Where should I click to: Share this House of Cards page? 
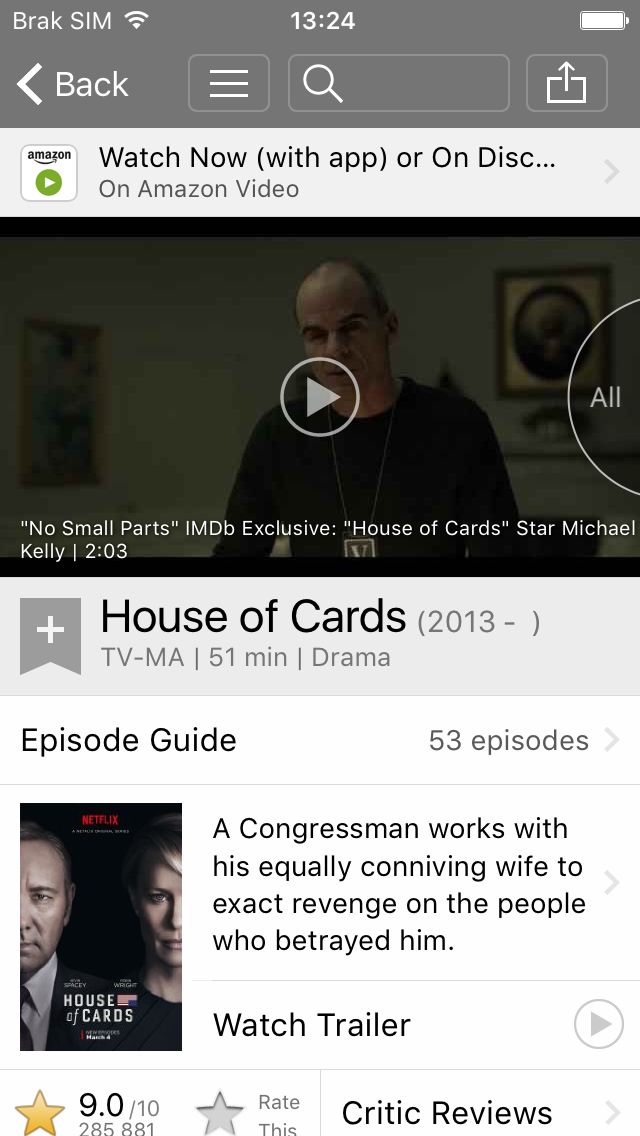click(x=566, y=83)
